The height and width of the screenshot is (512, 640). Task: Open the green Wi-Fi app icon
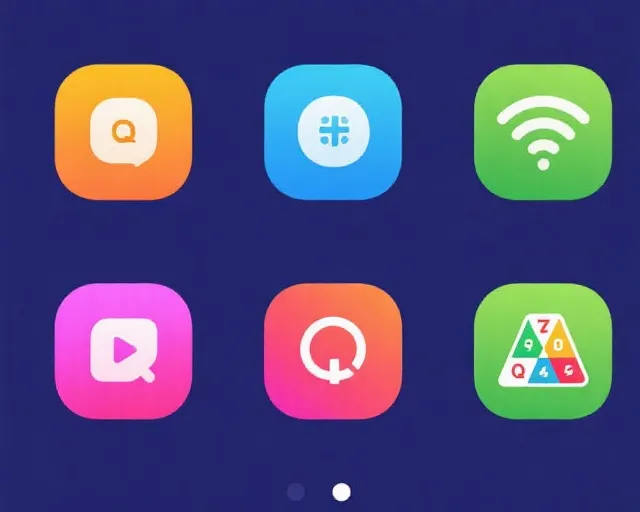click(542, 132)
